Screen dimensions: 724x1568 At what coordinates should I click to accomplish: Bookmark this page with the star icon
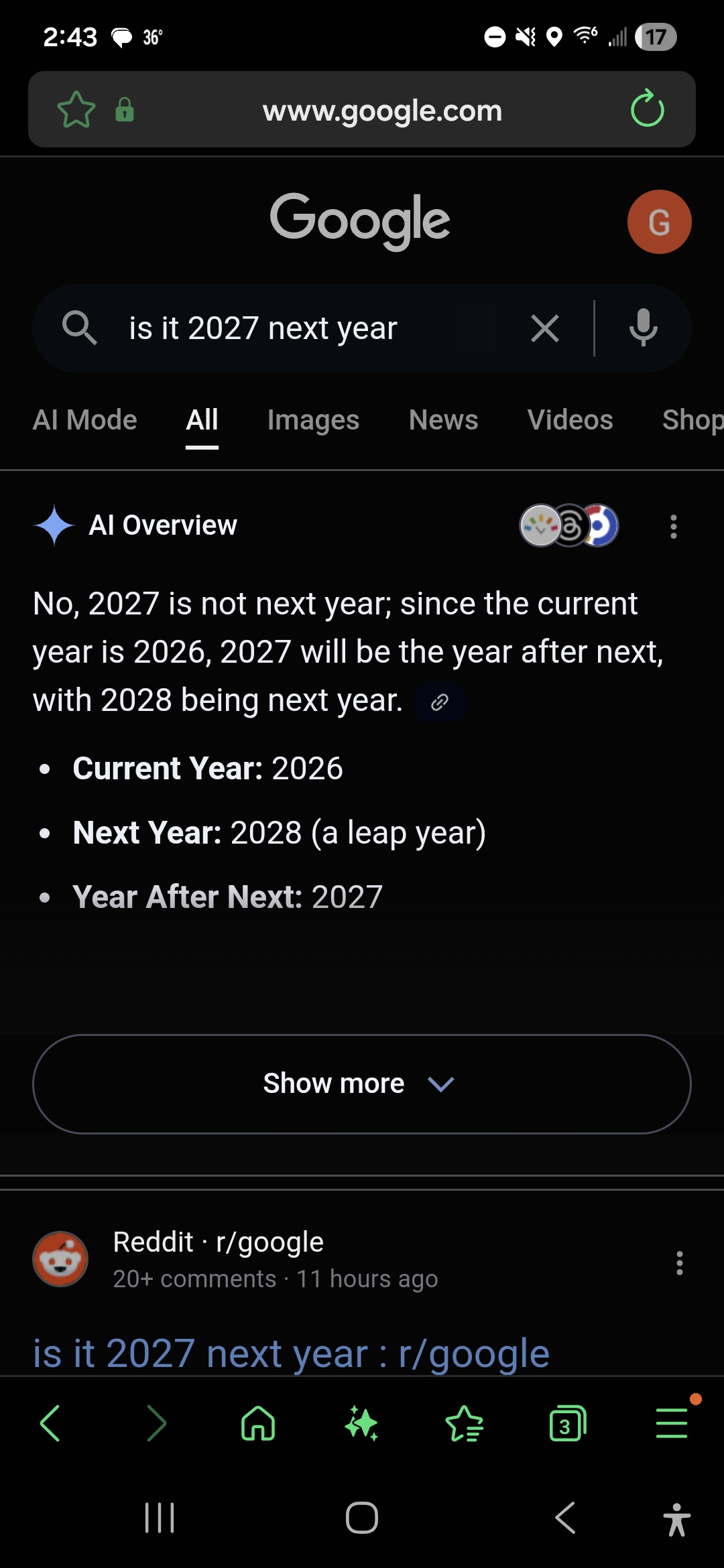tap(76, 110)
